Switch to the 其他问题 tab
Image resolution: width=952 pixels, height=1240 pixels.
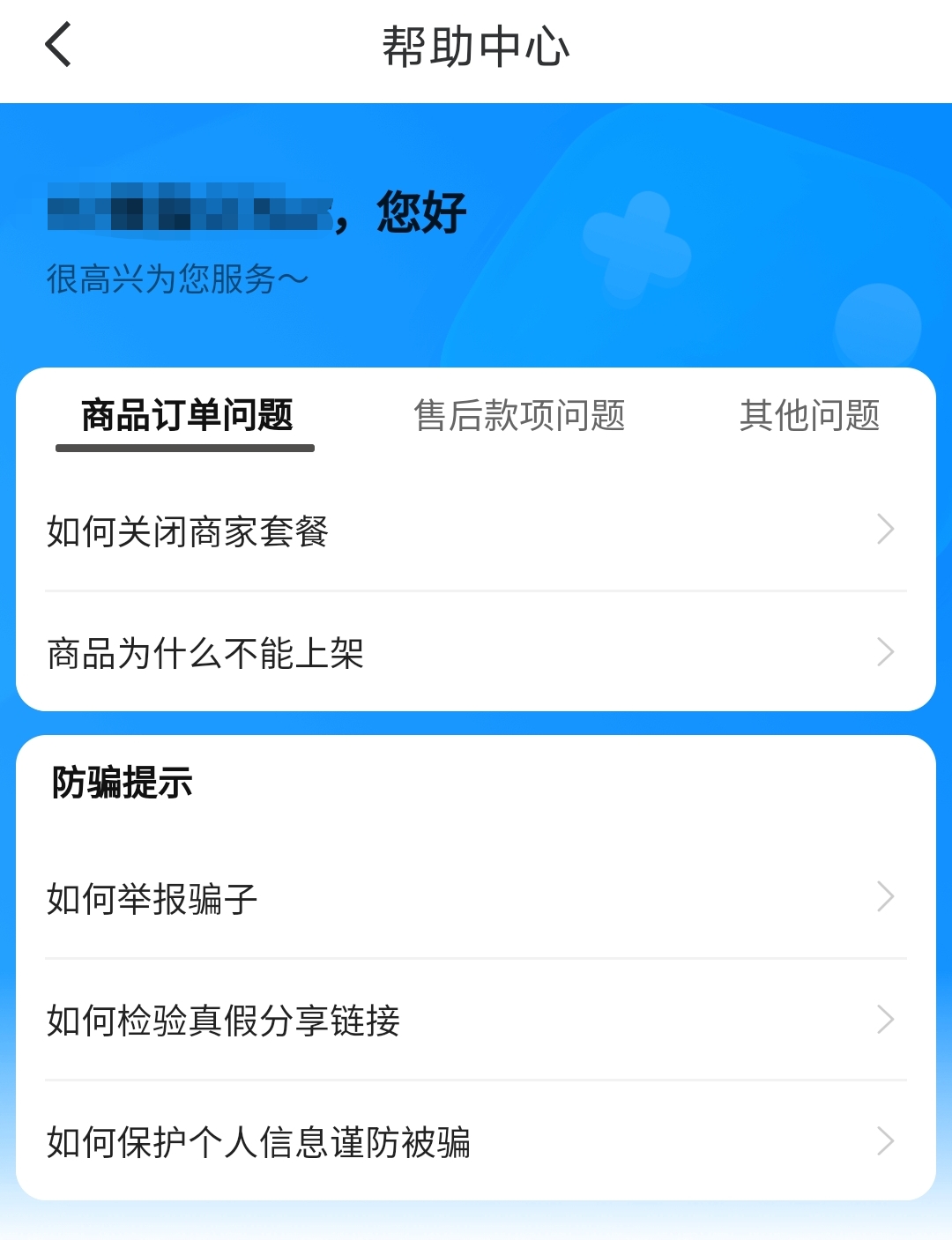pyautogui.click(x=809, y=415)
